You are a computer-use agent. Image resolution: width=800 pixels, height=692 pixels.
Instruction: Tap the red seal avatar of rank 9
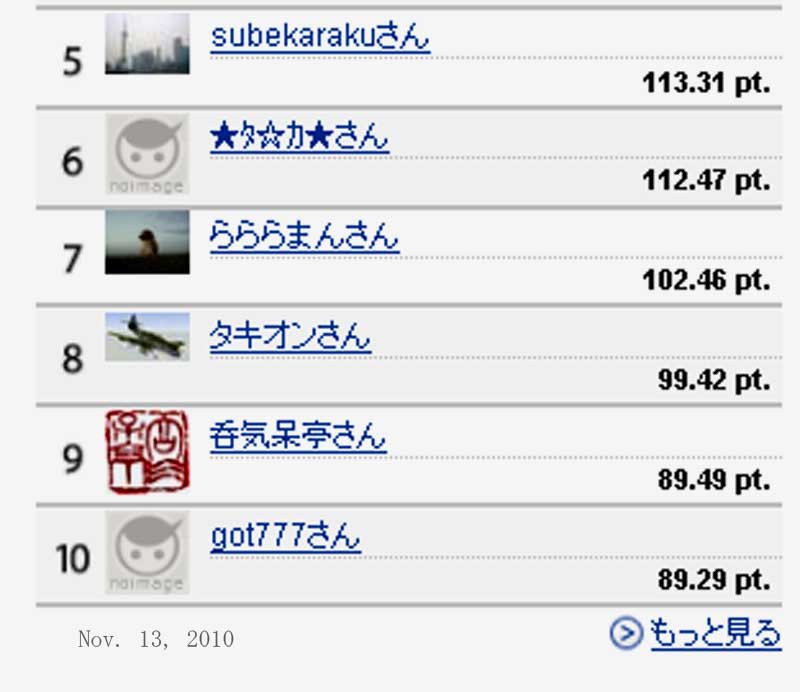(x=147, y=452)
